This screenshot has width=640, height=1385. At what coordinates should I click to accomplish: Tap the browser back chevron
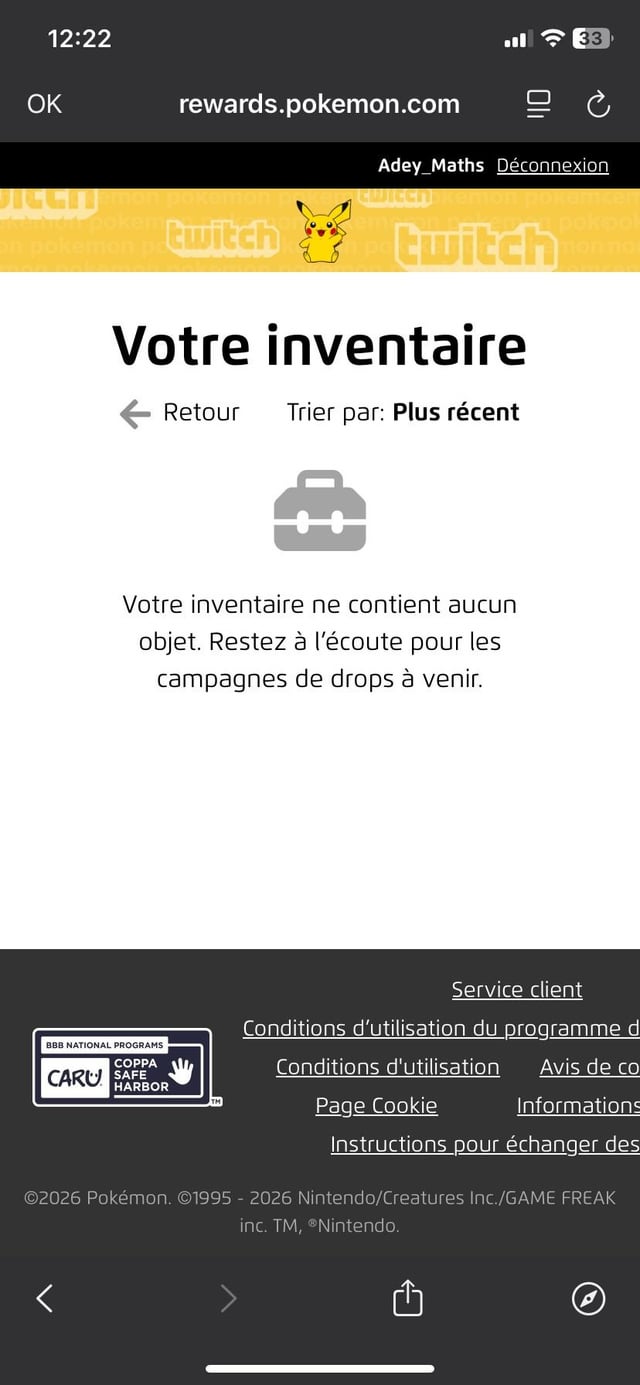44,1298
